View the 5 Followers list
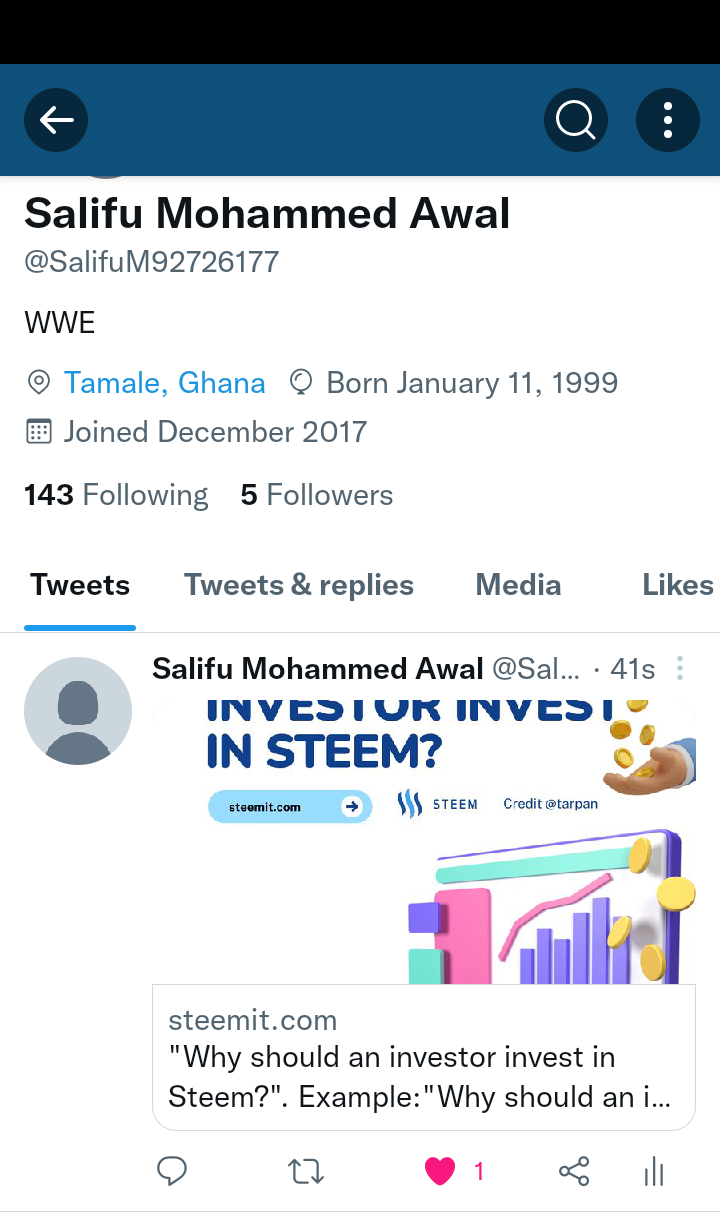The image size is (720, 1215). (317, 495)
